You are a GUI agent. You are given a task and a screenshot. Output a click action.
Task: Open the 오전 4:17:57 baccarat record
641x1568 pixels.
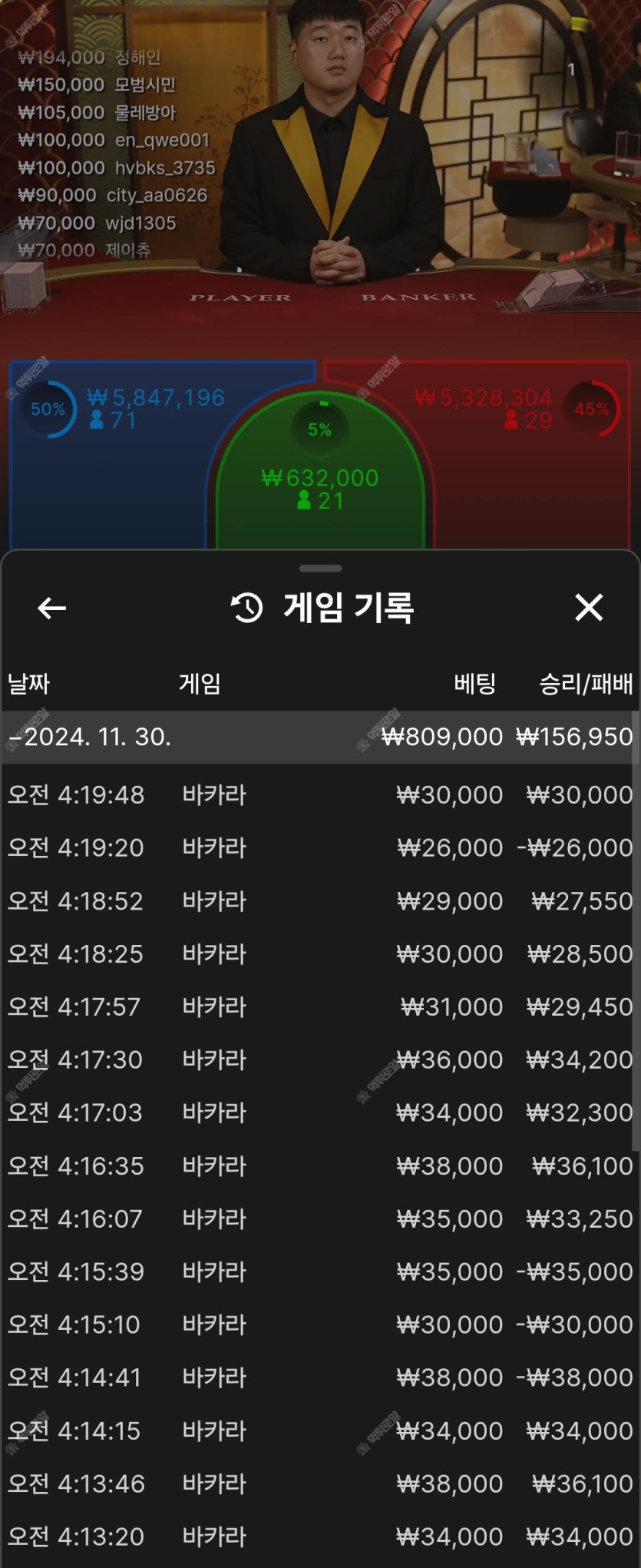tap(320, 1006)
